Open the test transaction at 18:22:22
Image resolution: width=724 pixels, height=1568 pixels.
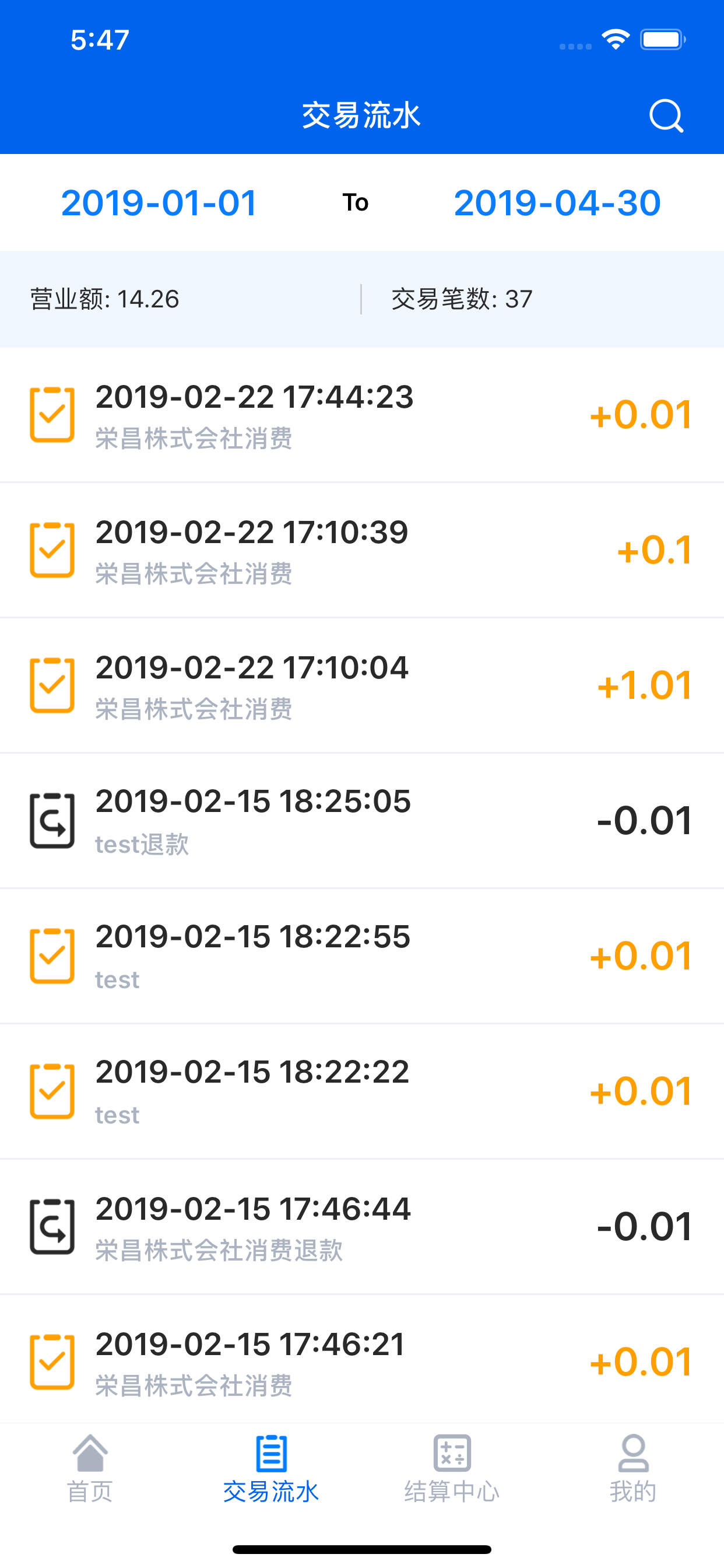pyautogui.click(x=362, y=1091)
